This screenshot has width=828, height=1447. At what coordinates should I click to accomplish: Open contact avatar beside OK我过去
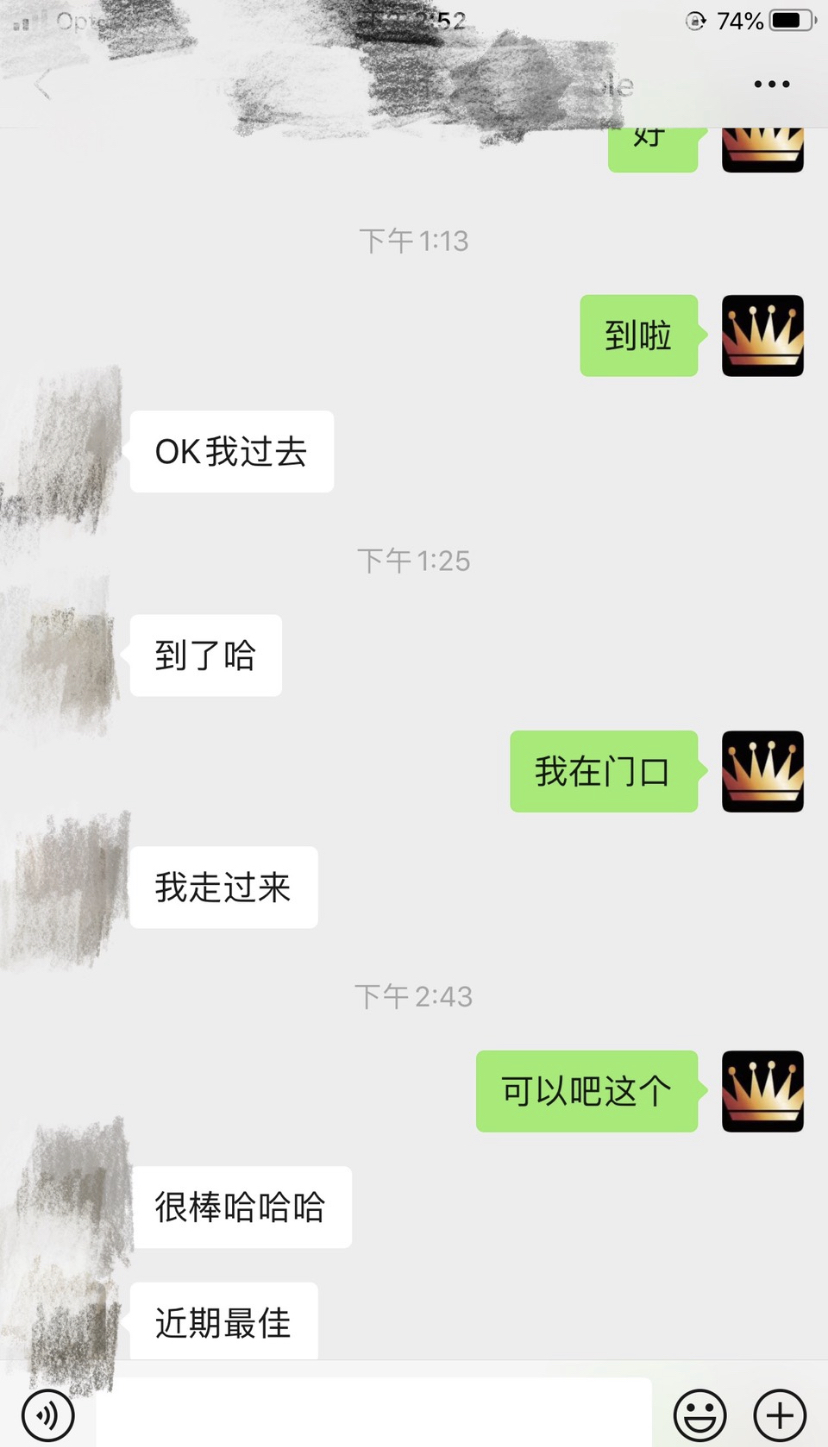point(70,452)
